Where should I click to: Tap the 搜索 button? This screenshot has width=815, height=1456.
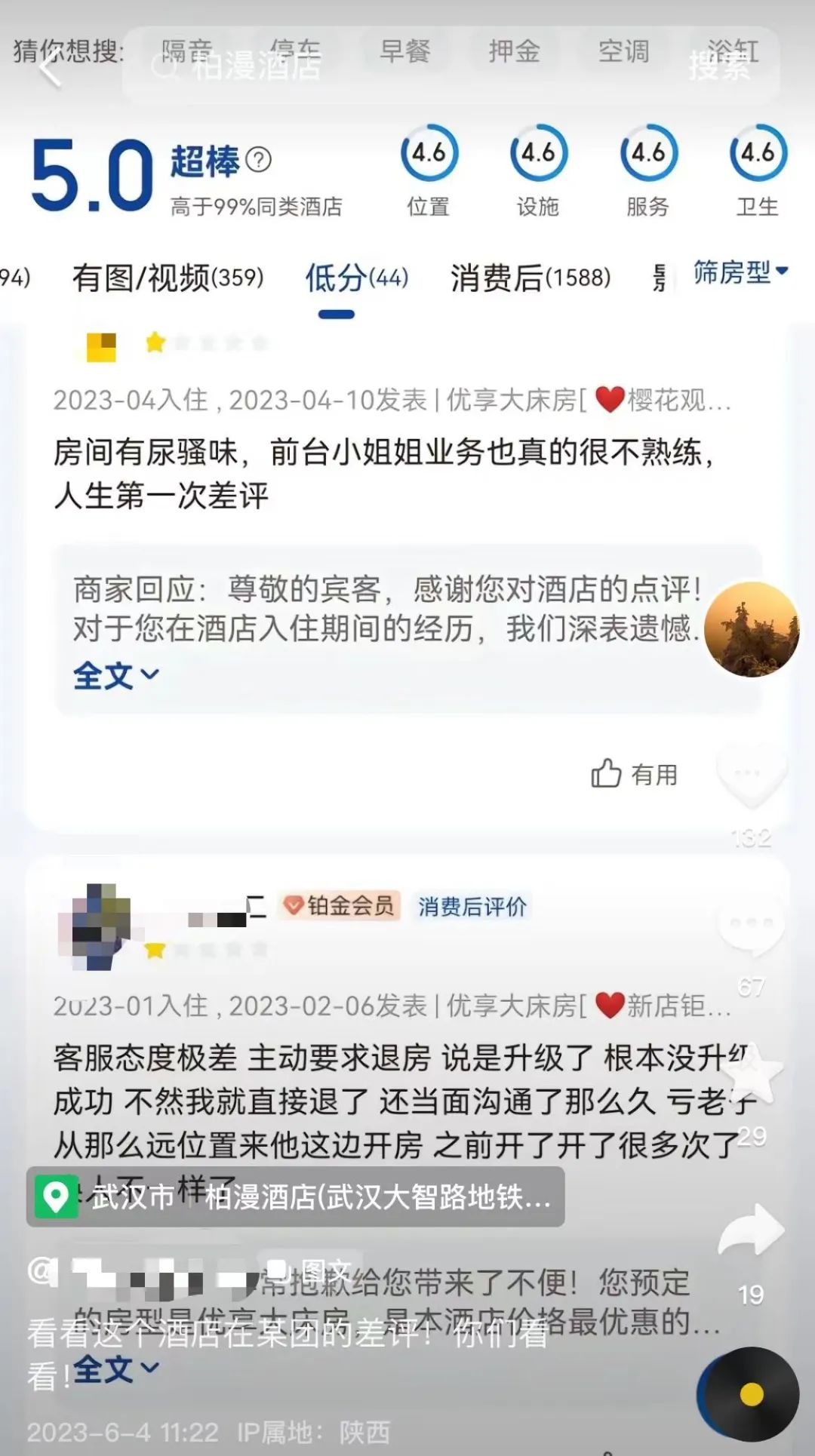pyautogui.click(x=719, y=66)
